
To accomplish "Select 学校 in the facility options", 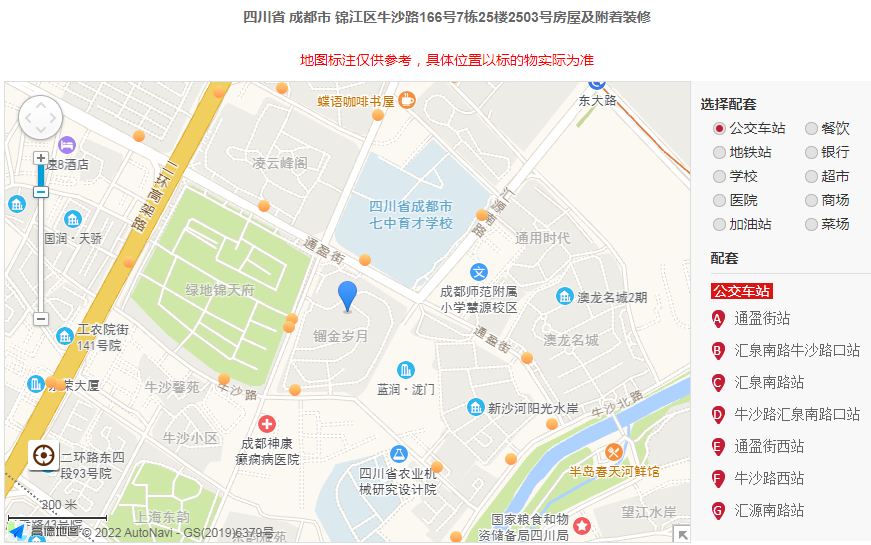I will [x=719, y=177].
